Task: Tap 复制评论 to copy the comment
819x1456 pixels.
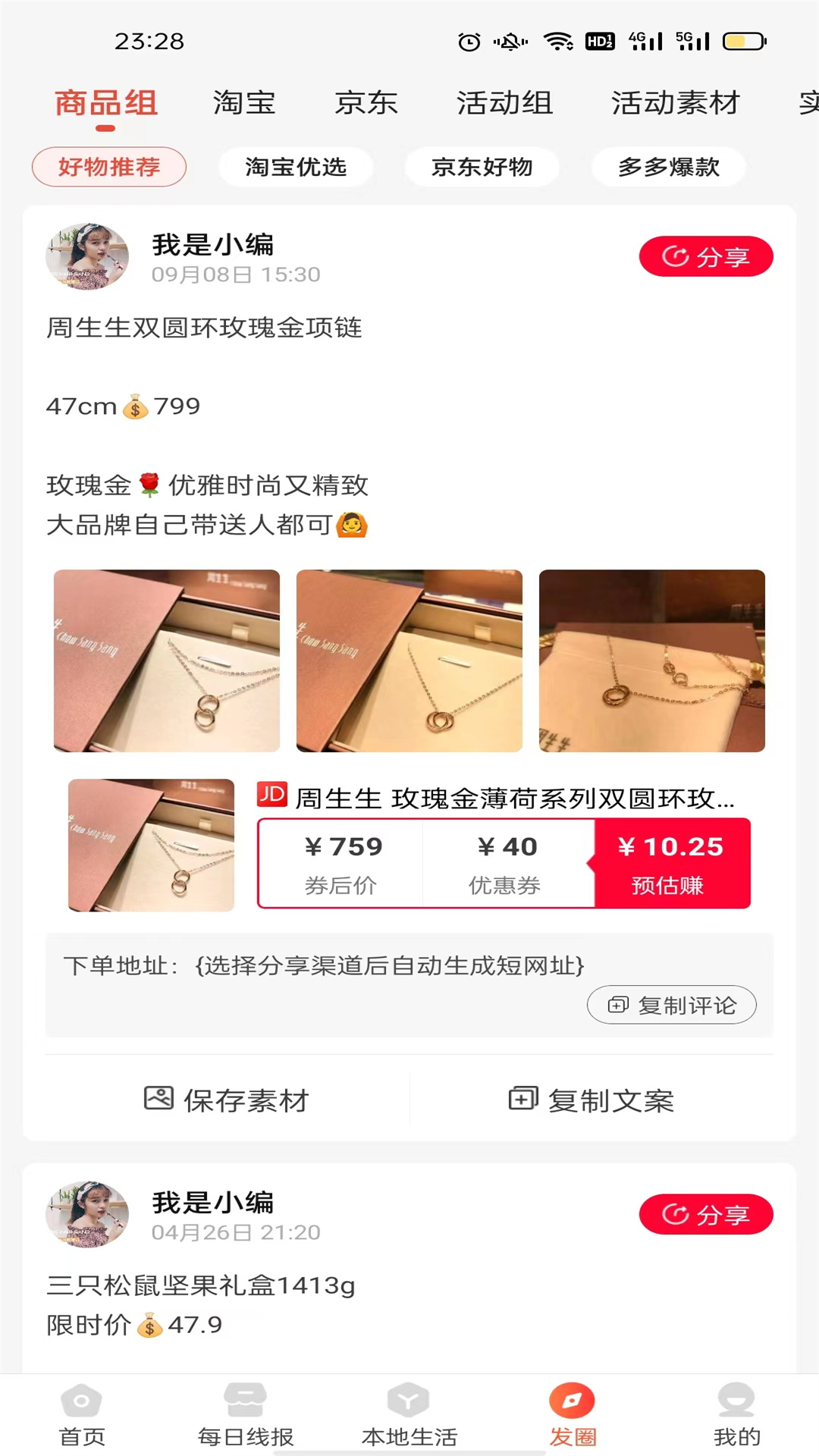Action: point(671,1005)
